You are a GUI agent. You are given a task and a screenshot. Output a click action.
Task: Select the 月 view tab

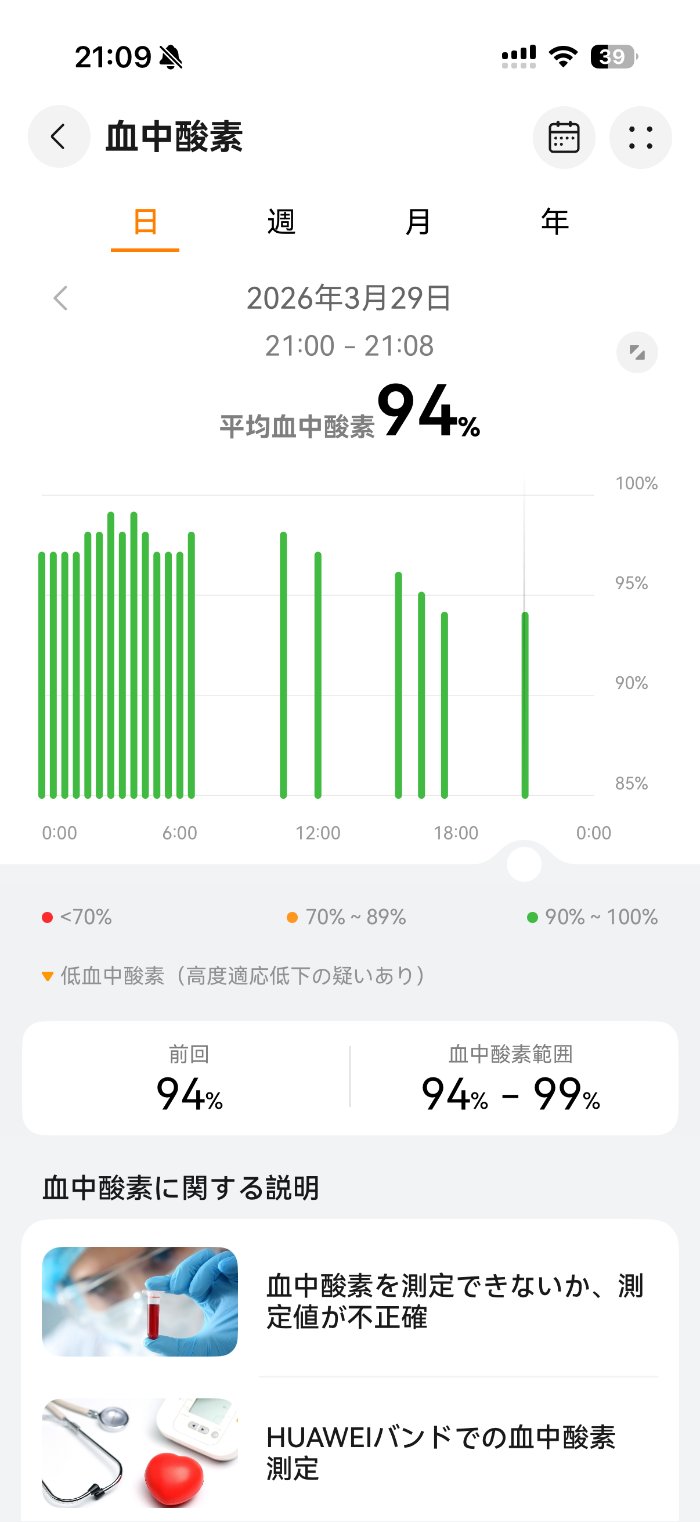pyautogui.click(x=418, y=221)
